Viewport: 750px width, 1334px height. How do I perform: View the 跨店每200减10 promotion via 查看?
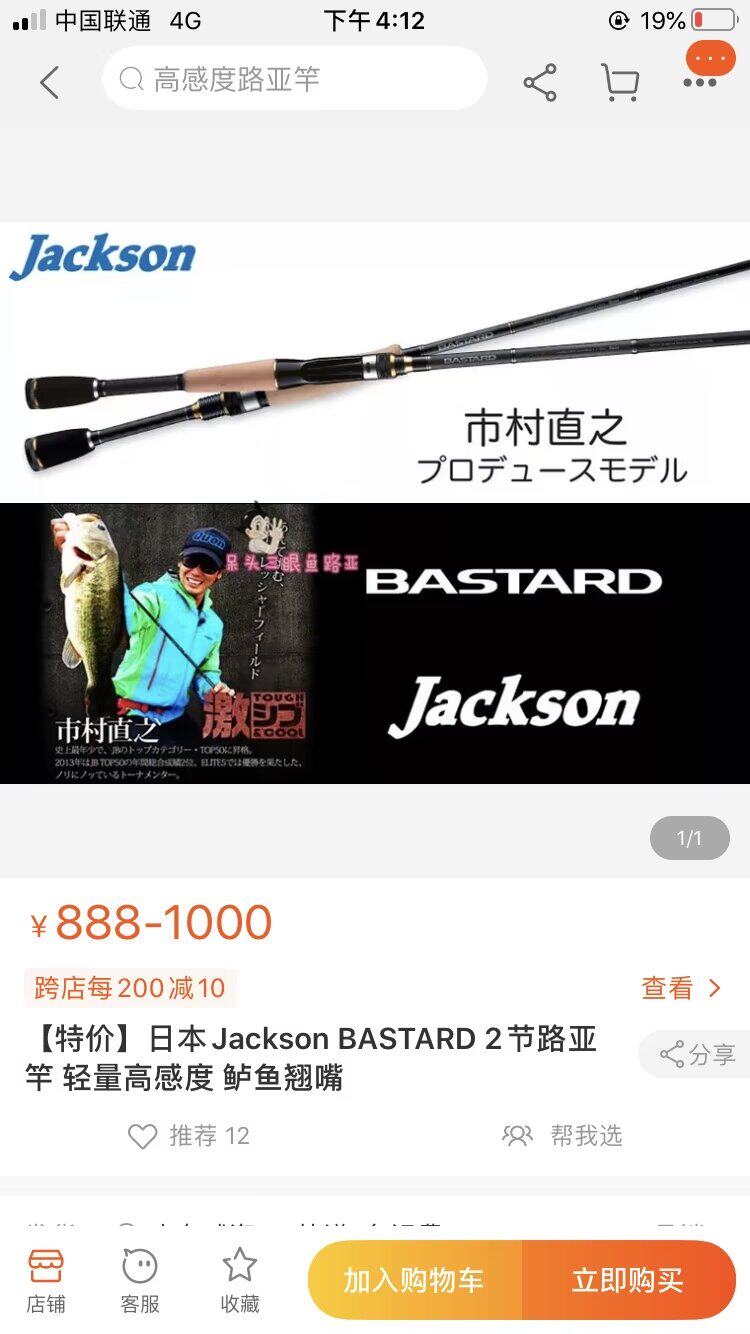682,988
